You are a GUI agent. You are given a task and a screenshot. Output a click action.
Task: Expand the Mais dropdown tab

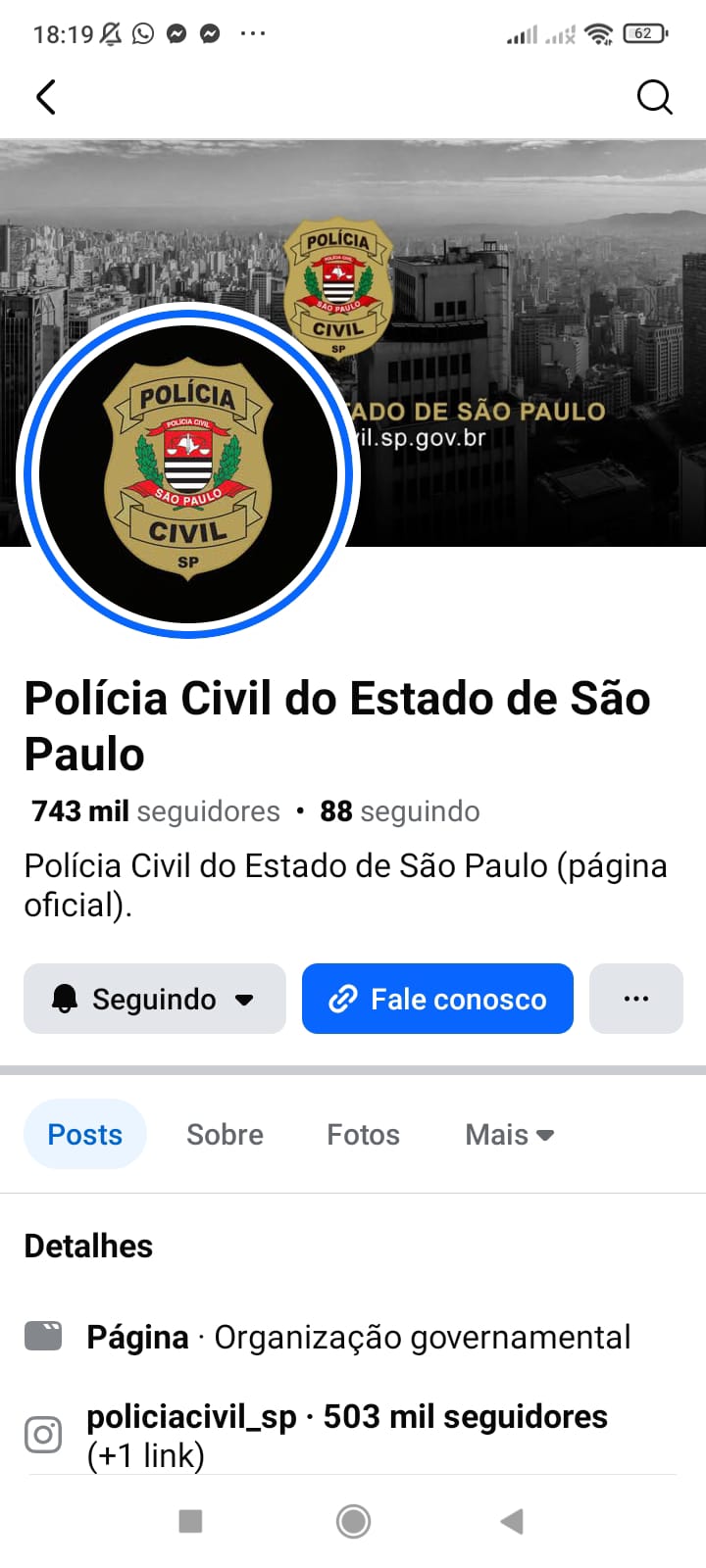click(509, 1134)
